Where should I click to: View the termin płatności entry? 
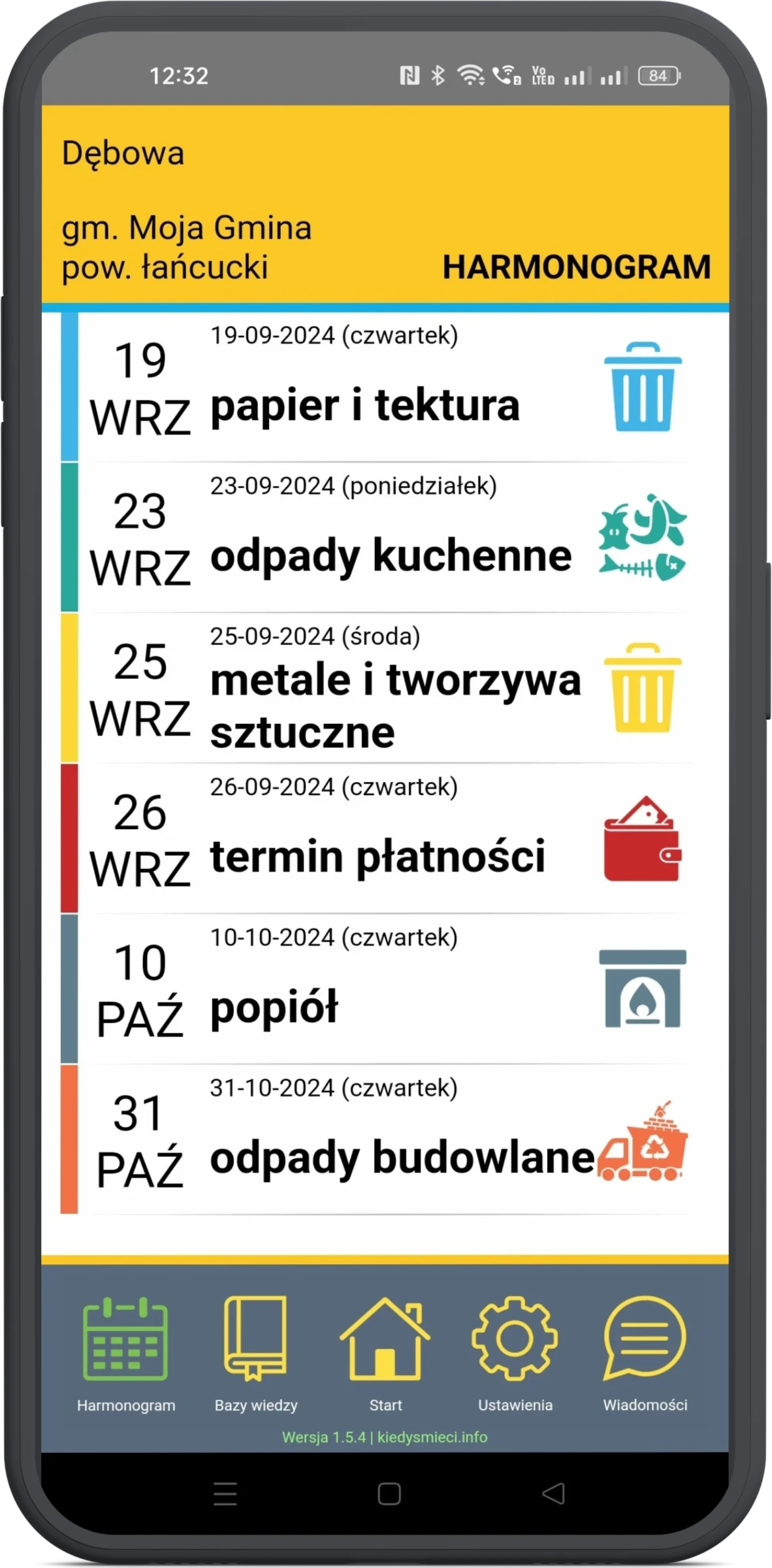[x=385, y=838]
